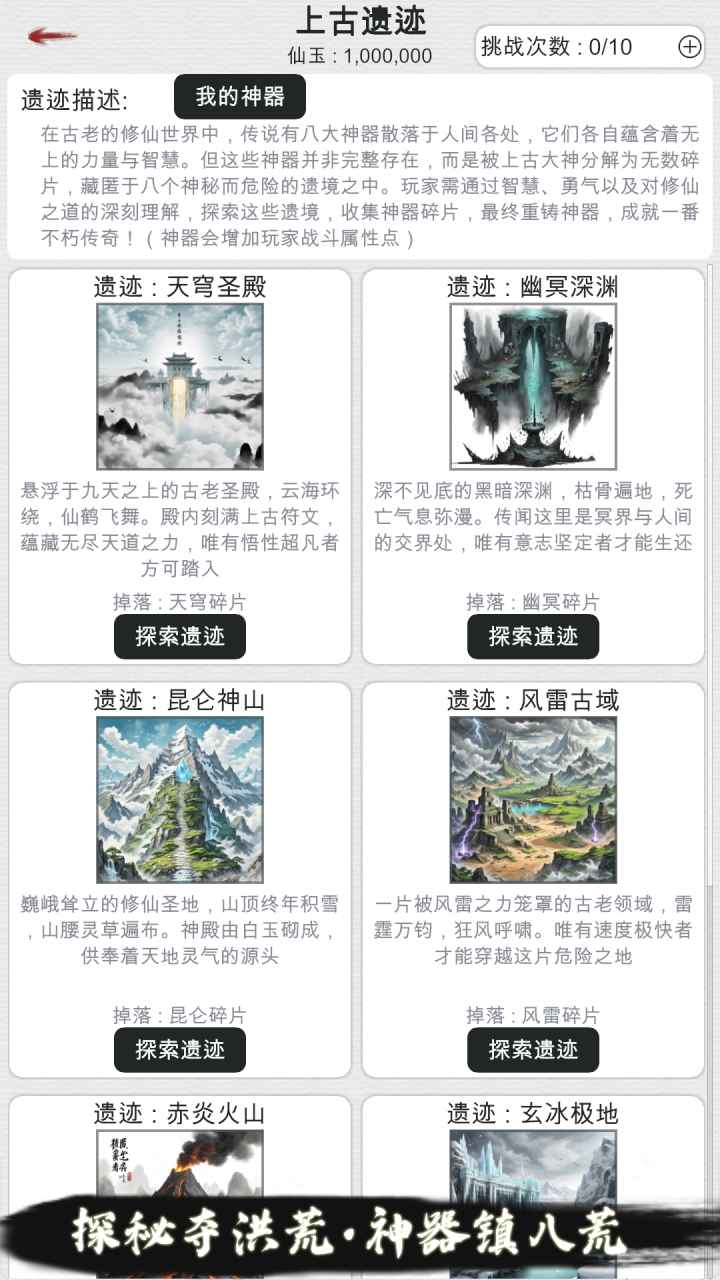Tap the plus icon beside 挑战次数
The image size is (720, 1280).
click(x=687, y=45)
